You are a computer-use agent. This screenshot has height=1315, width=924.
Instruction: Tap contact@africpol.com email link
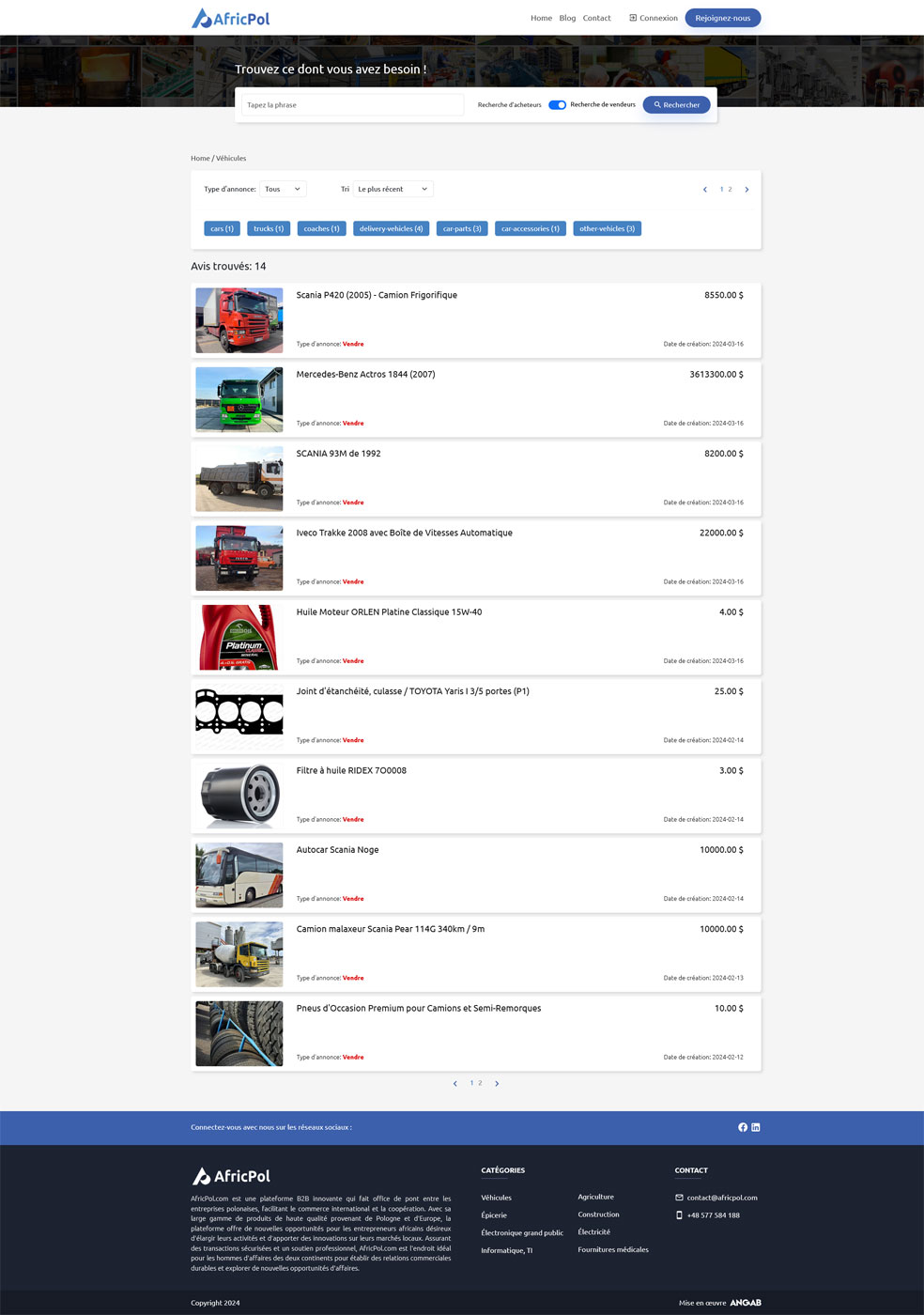(x=721, y=1198)
